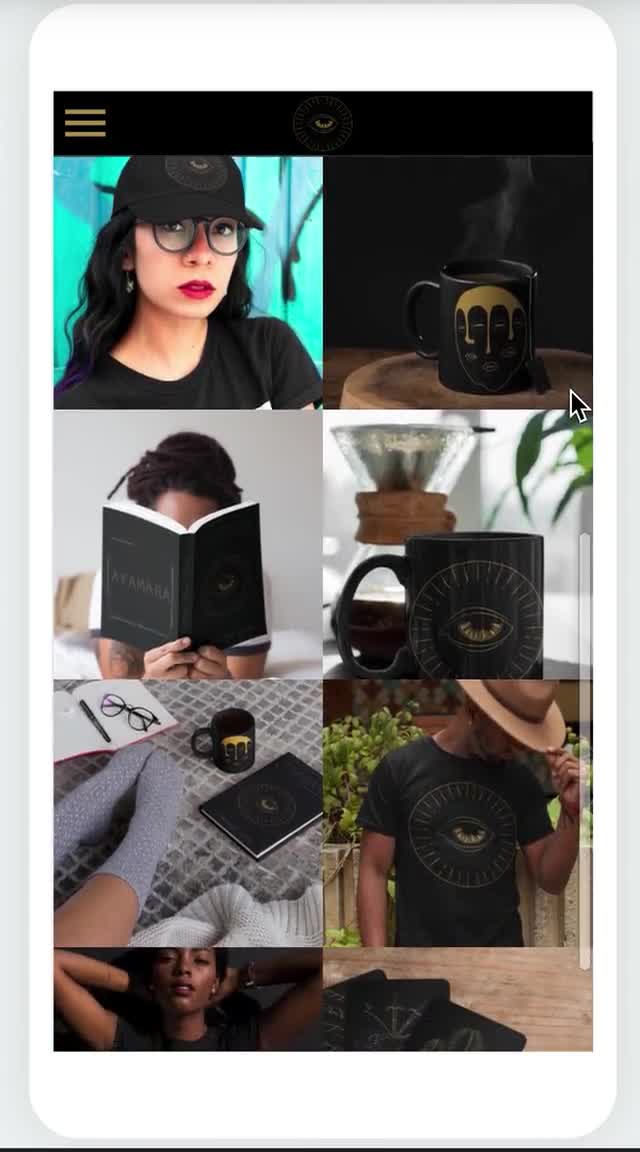Open the photo of woman in black cap

[188, 282]
